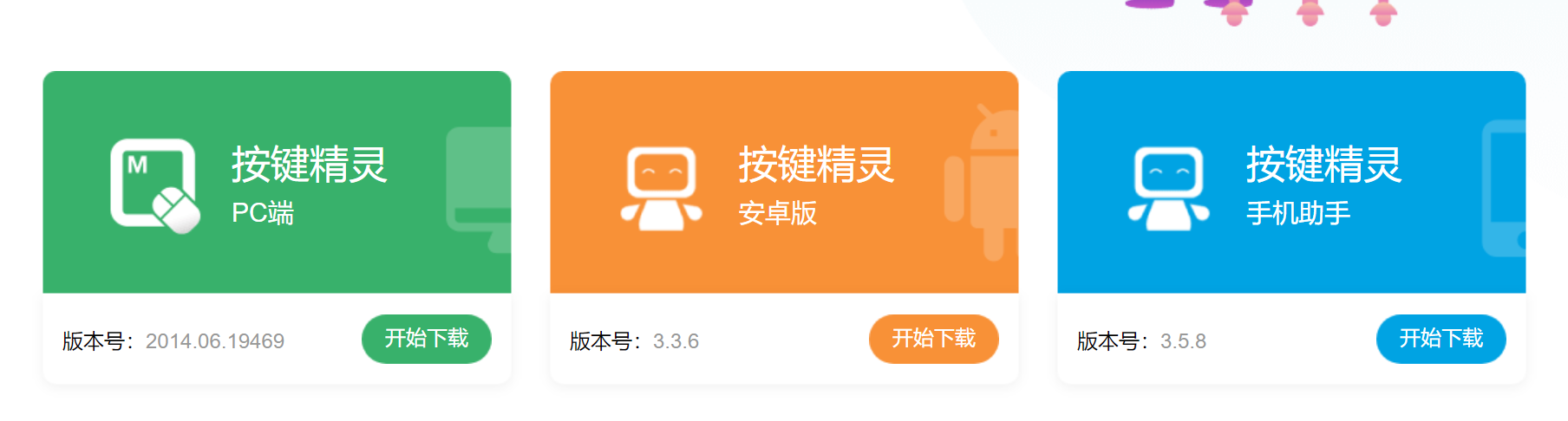Start download of the 安卓版 version
This screenshot has height=421, width=1568.
[933, 339]
